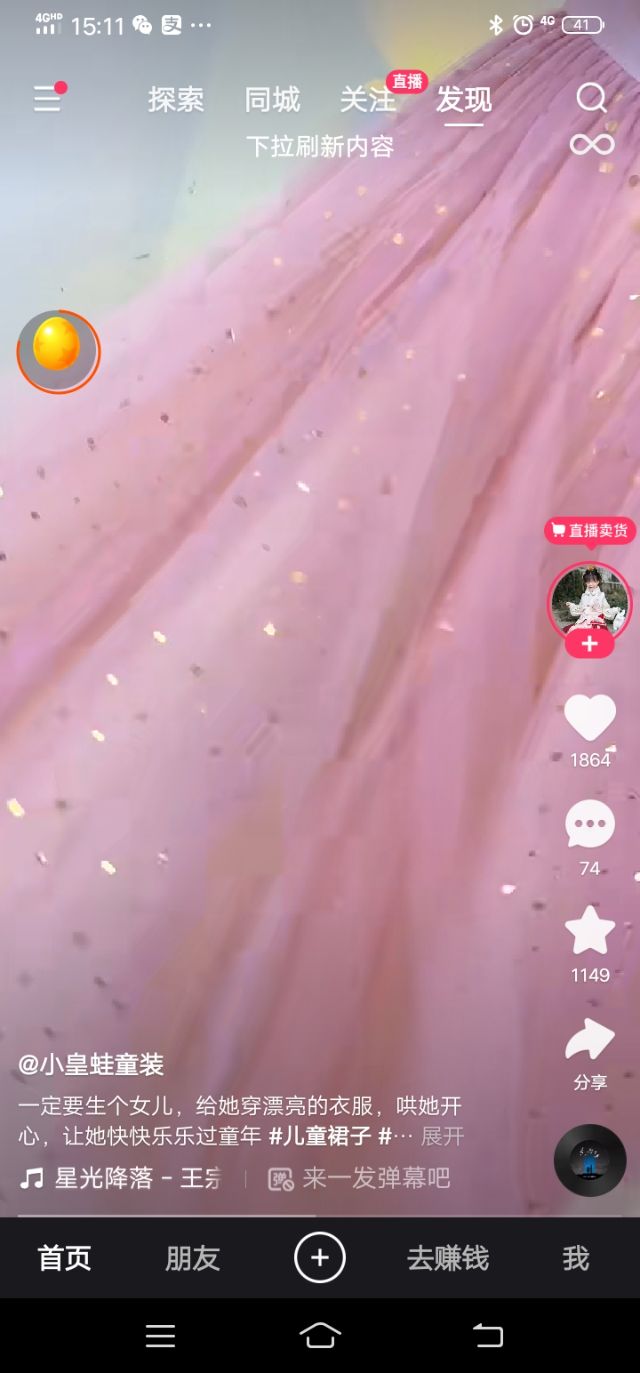Tap the 来一发弹幕吧 input

pos(375,1179)
